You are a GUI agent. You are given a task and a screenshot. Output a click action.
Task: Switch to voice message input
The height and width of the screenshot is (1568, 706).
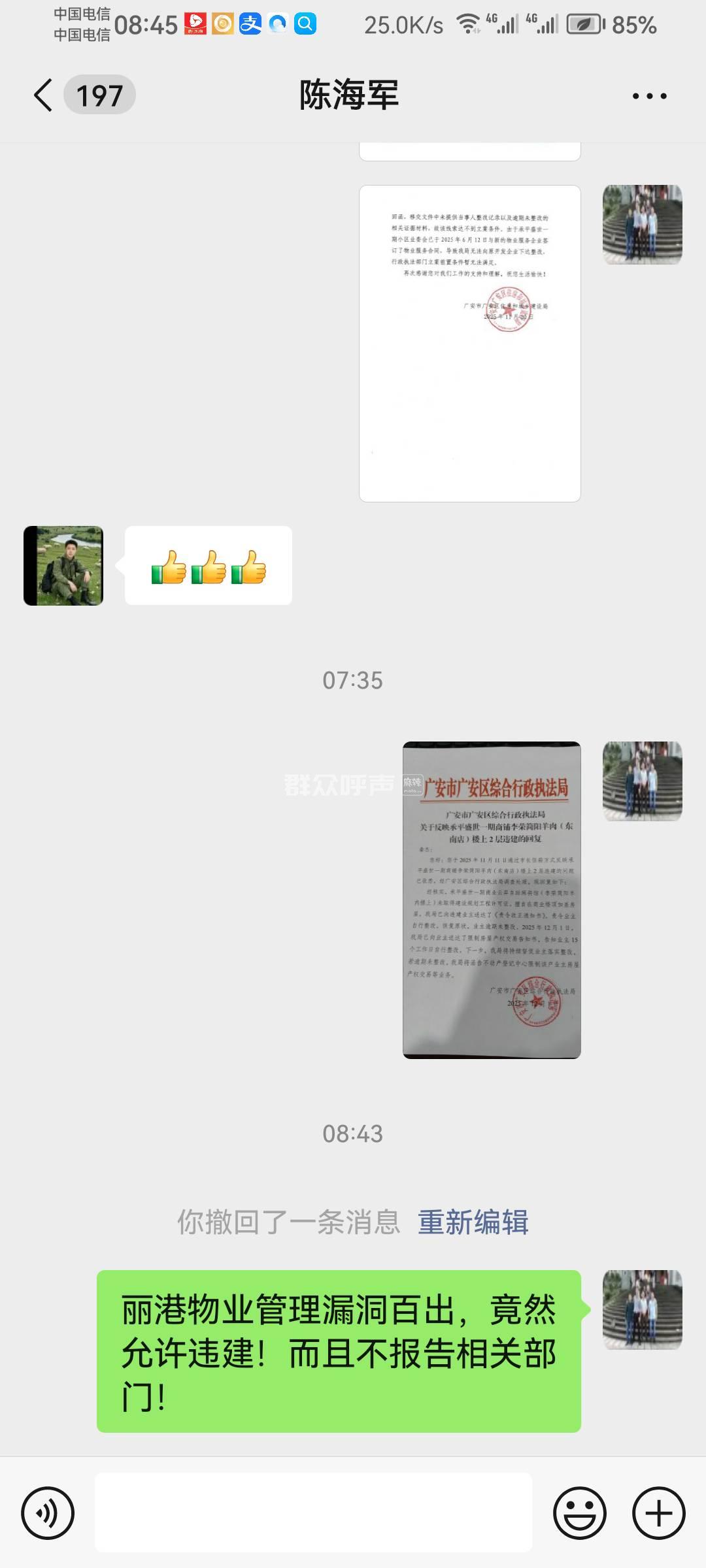click(x=48, y=1512)
